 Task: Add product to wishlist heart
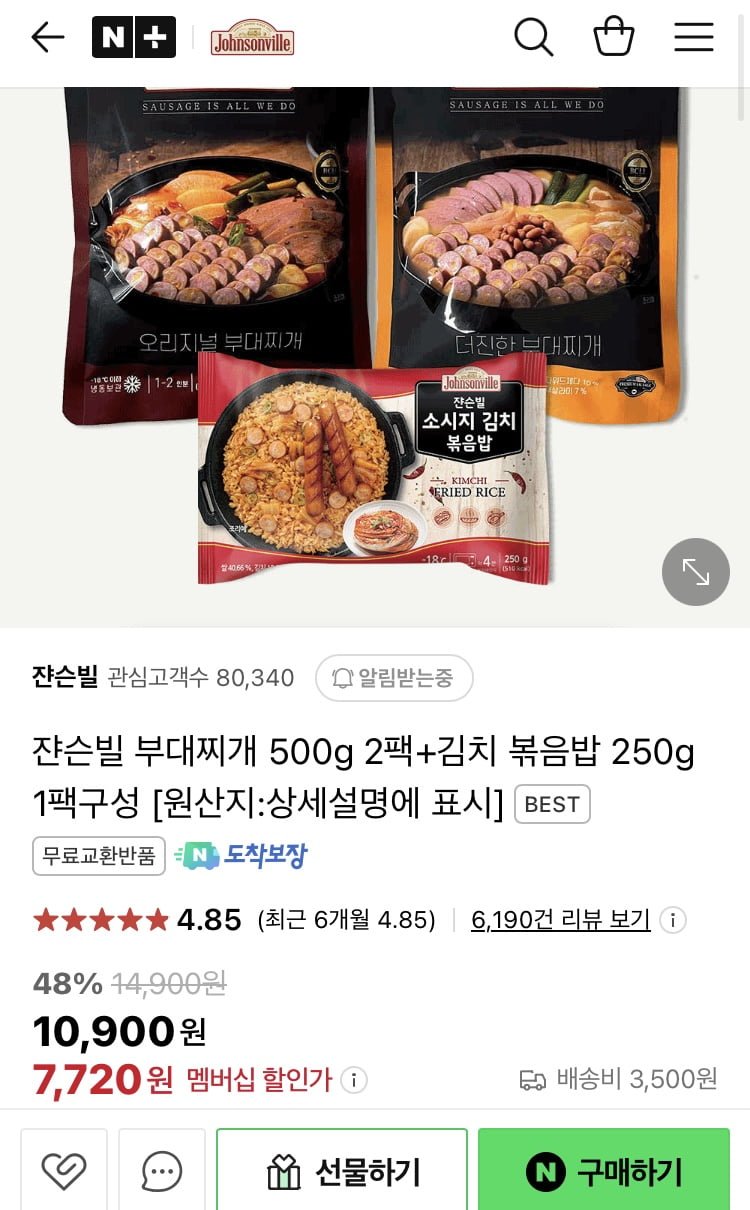point(64,1171)
